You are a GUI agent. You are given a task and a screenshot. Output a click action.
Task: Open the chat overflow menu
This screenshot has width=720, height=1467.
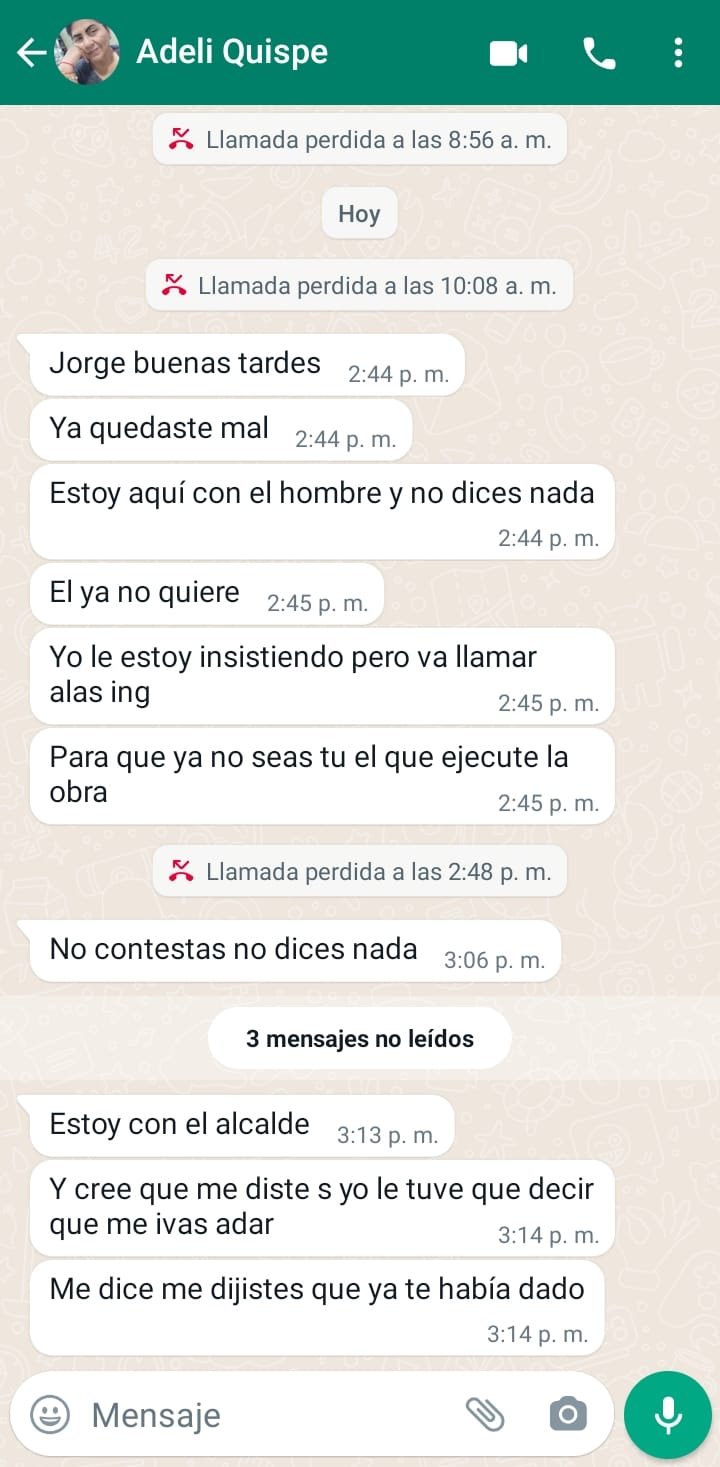click(x=678, y=53)
